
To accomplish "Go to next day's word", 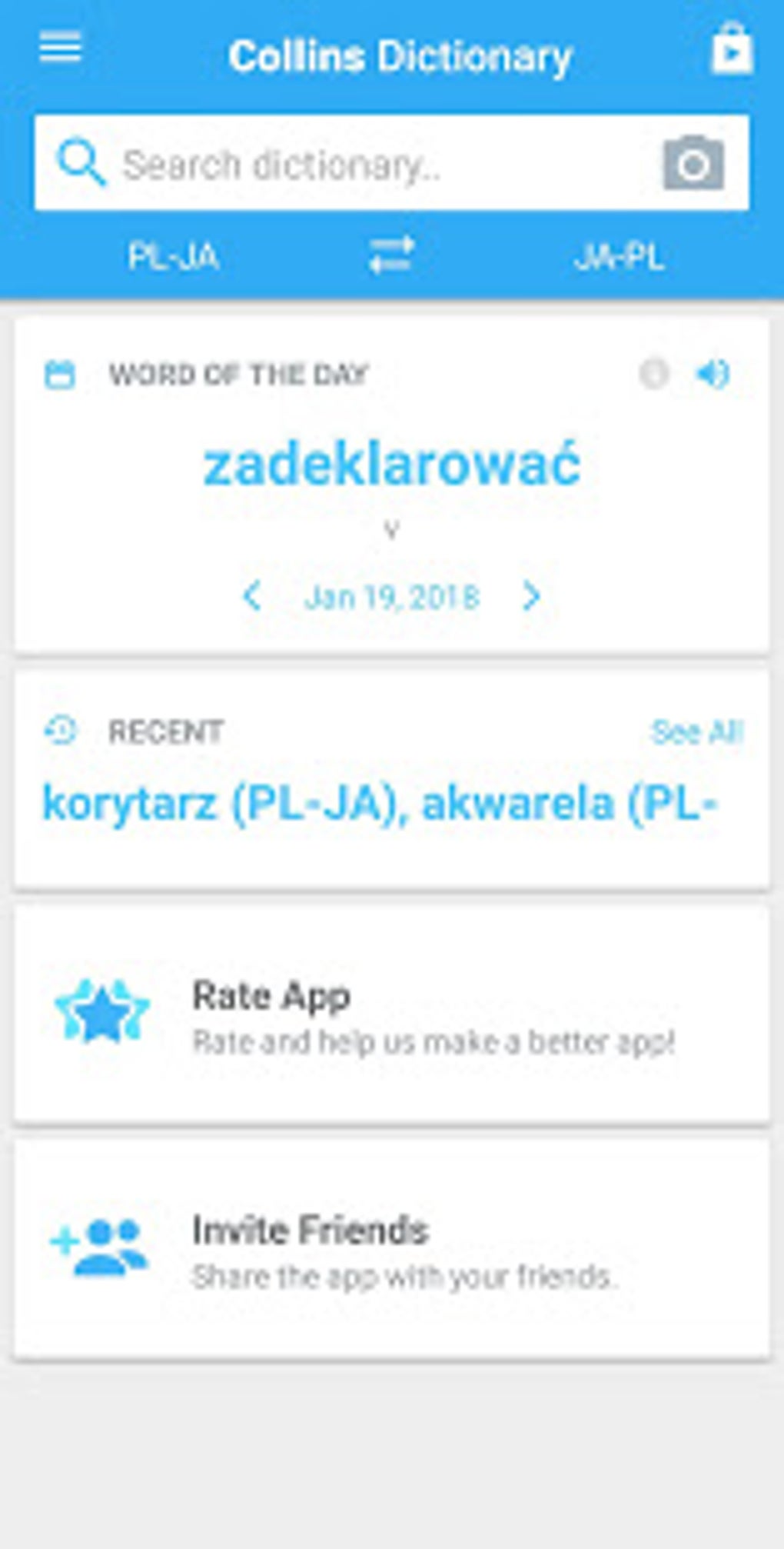I will [x=531, y=596].
